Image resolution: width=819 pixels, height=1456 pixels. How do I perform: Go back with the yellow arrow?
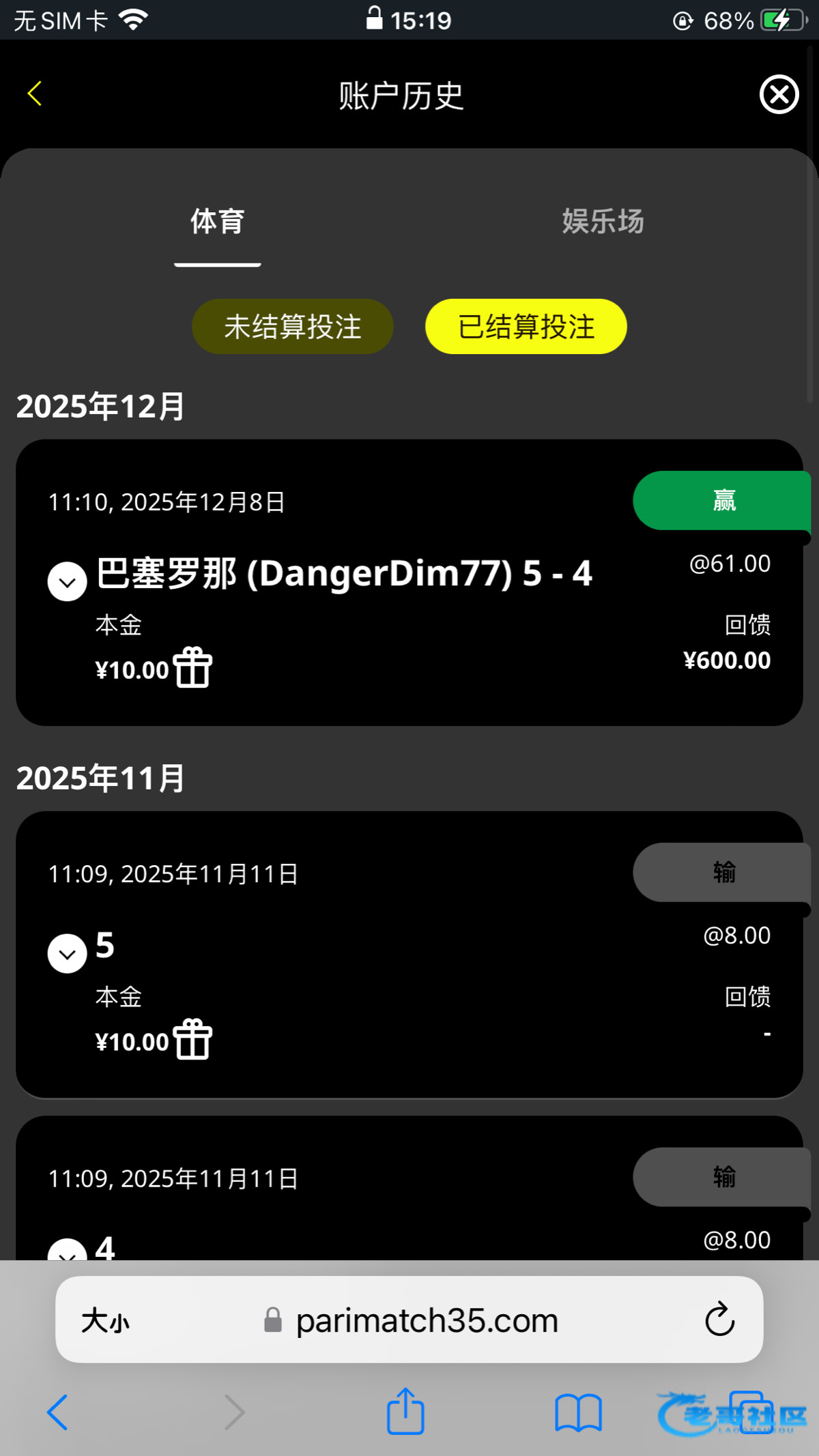(35, 94)
